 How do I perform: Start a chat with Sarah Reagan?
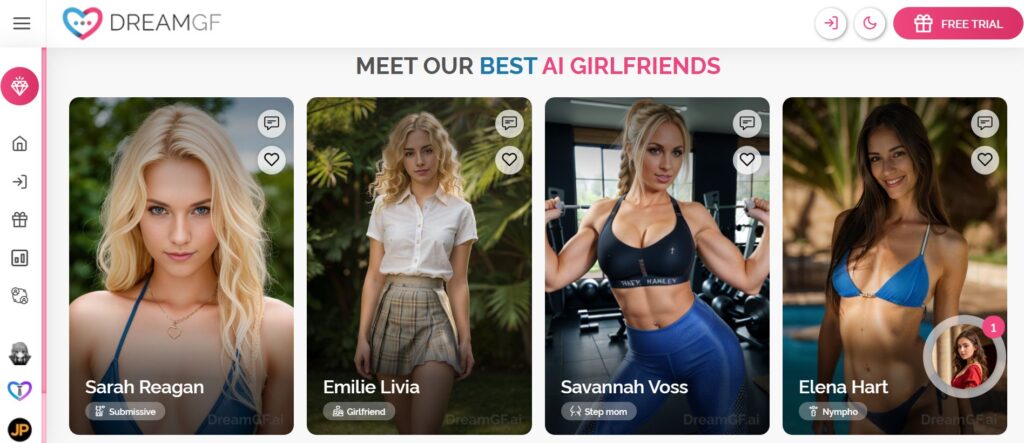271,123
